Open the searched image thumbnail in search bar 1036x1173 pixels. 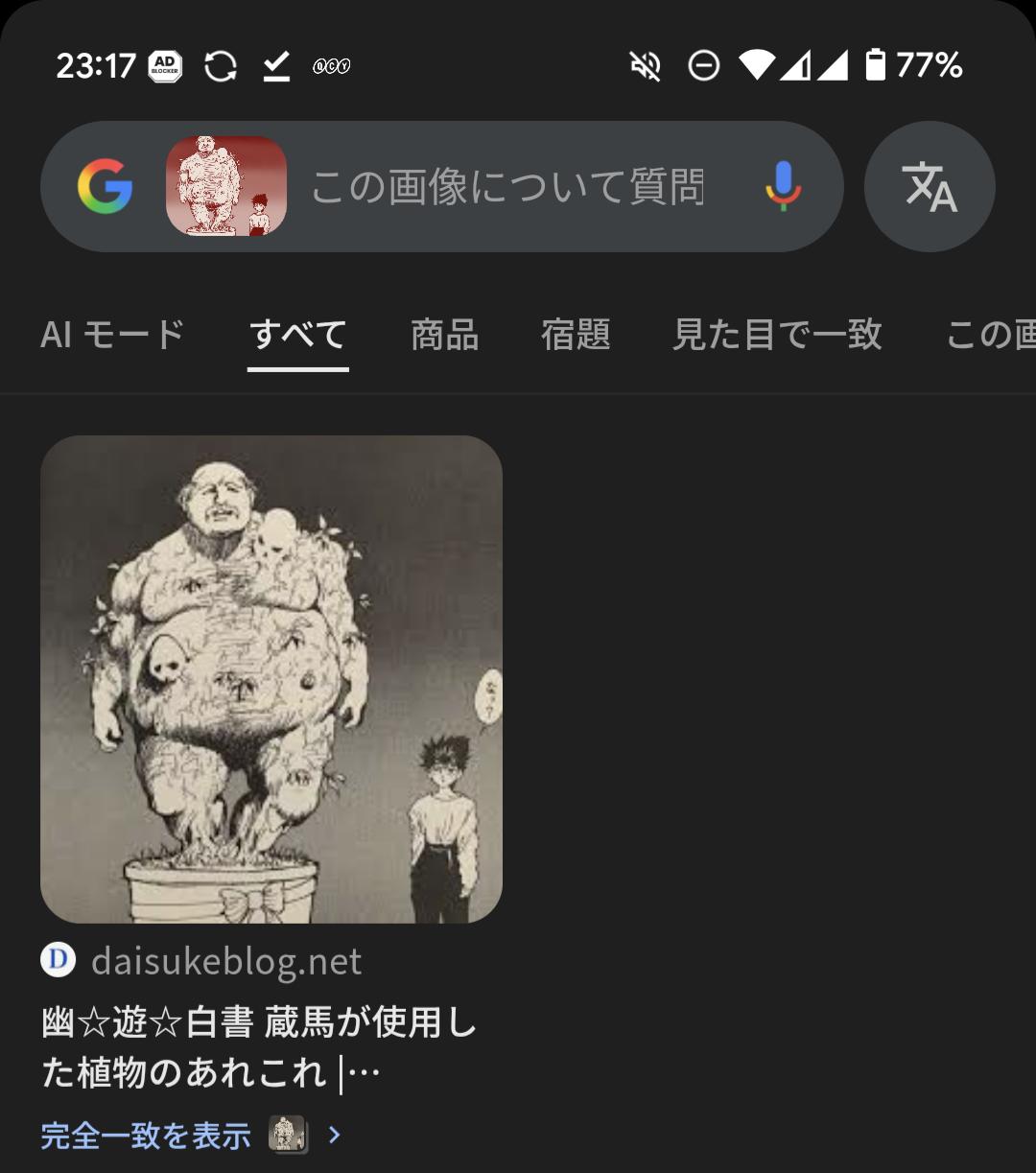pyautogui.click(x=226, y=186)
